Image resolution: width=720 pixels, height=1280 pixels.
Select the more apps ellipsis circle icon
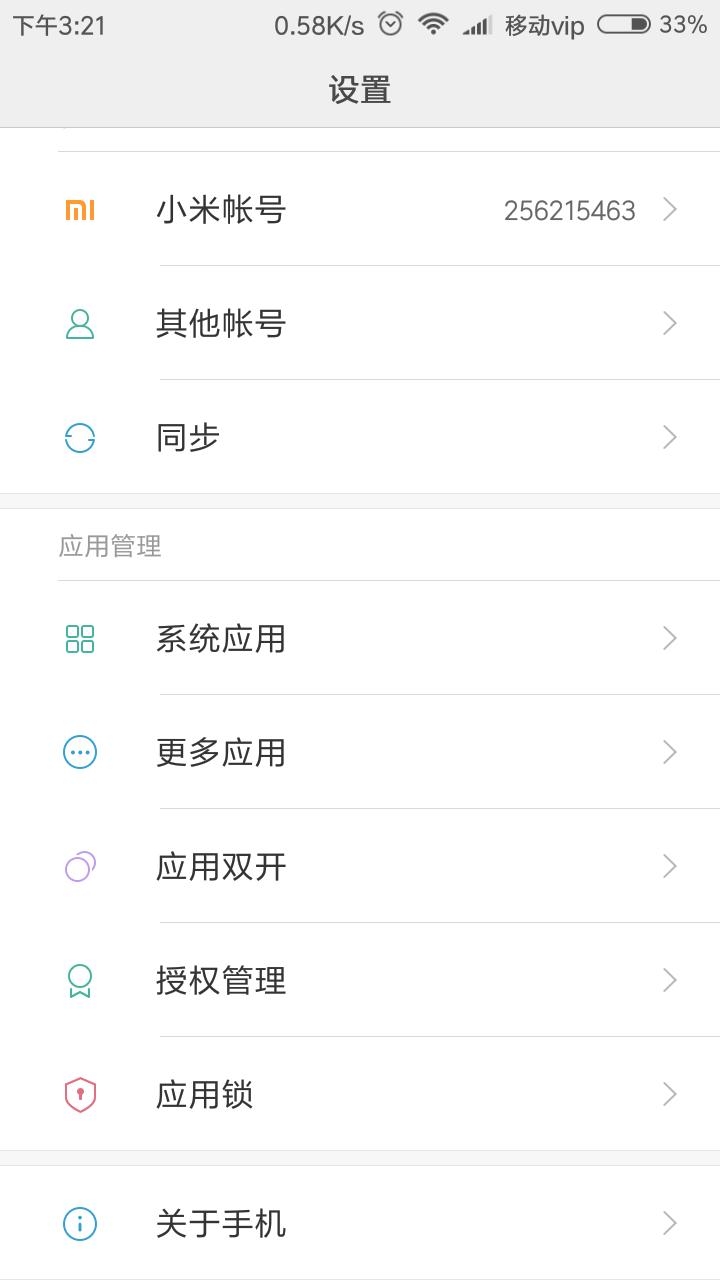(x=80, y=752)
